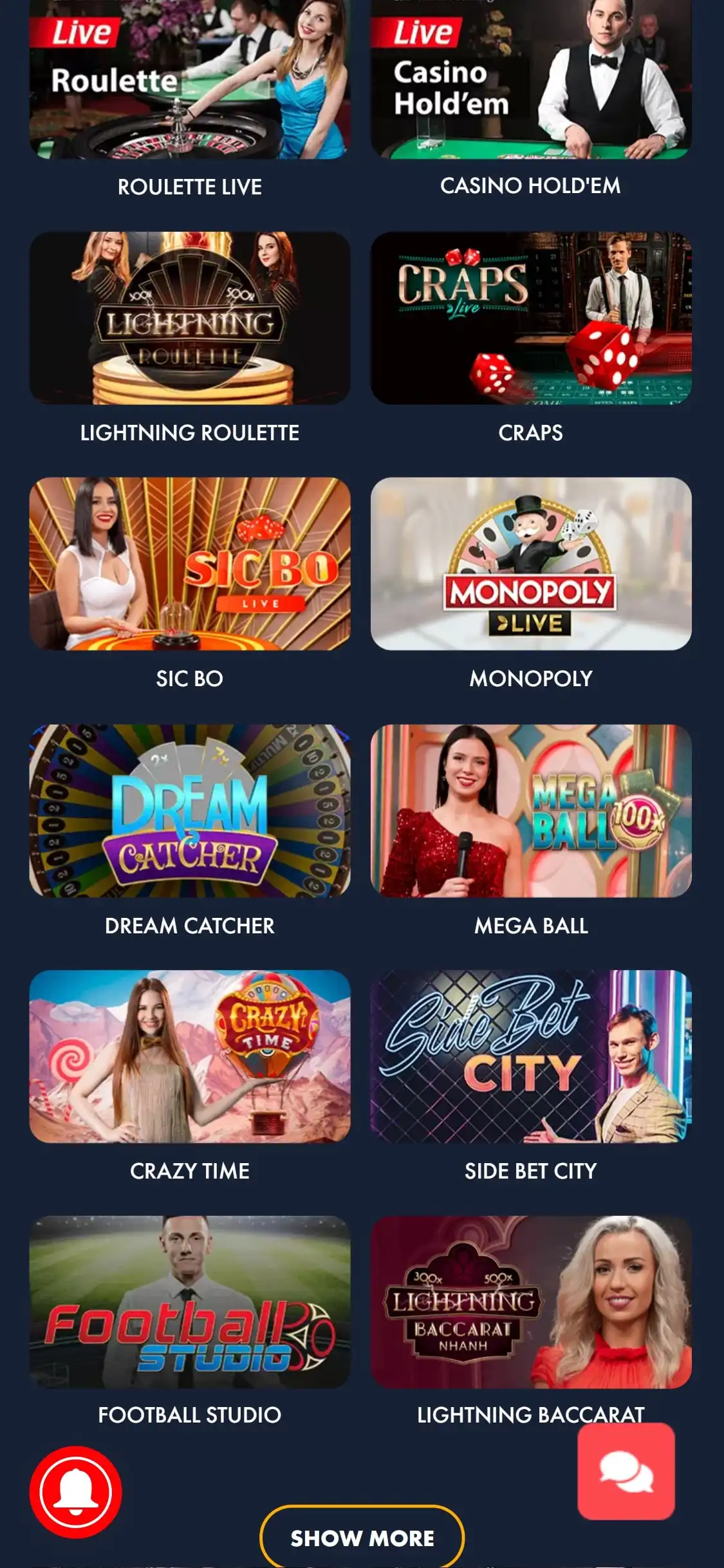Play Monopoly Live
Viewport: 724px width, 1568px height.
(531, 564)
